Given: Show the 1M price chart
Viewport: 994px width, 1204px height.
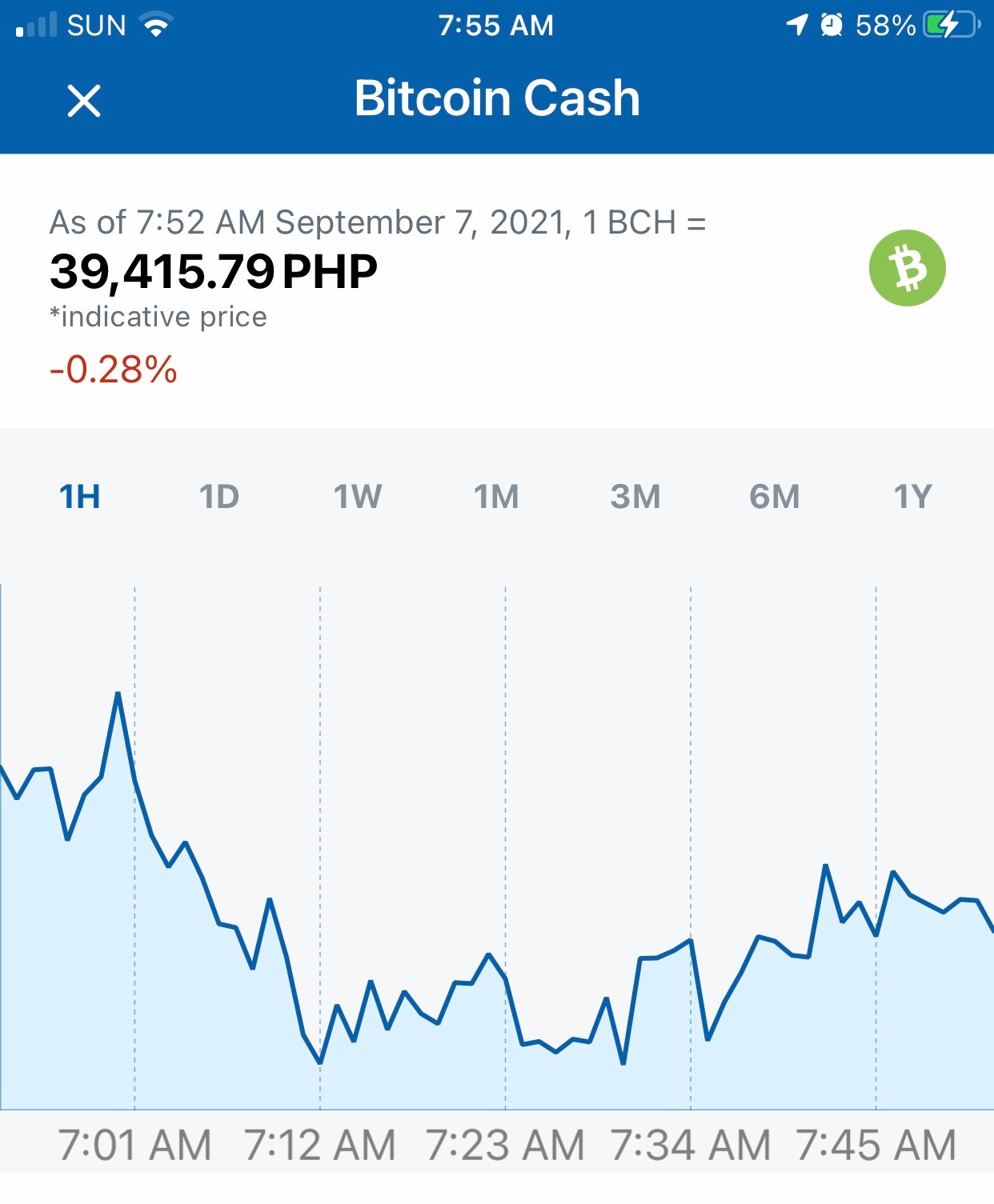Looking at the screenshot, I should tap(496, 497).
